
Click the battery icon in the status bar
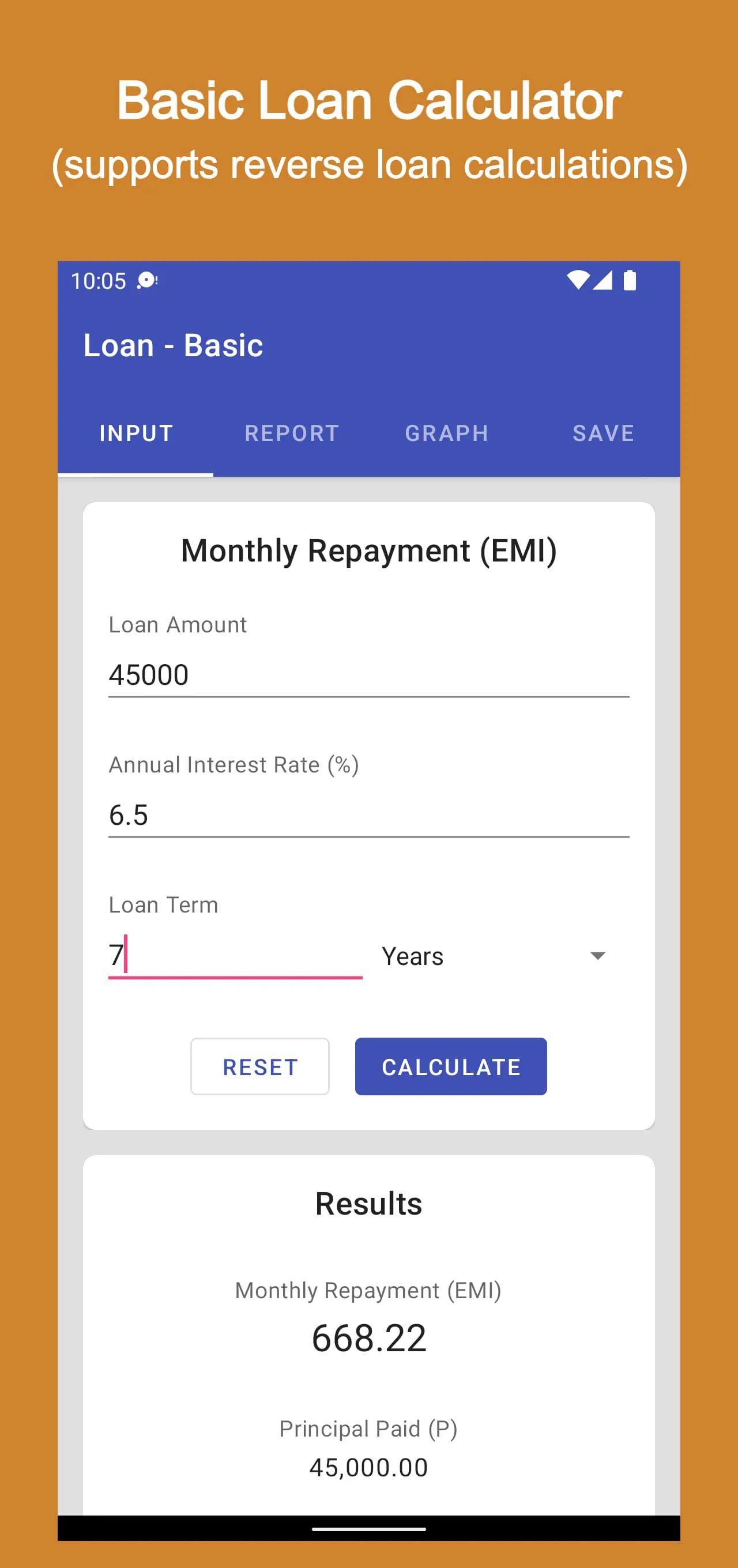[630, 281]
